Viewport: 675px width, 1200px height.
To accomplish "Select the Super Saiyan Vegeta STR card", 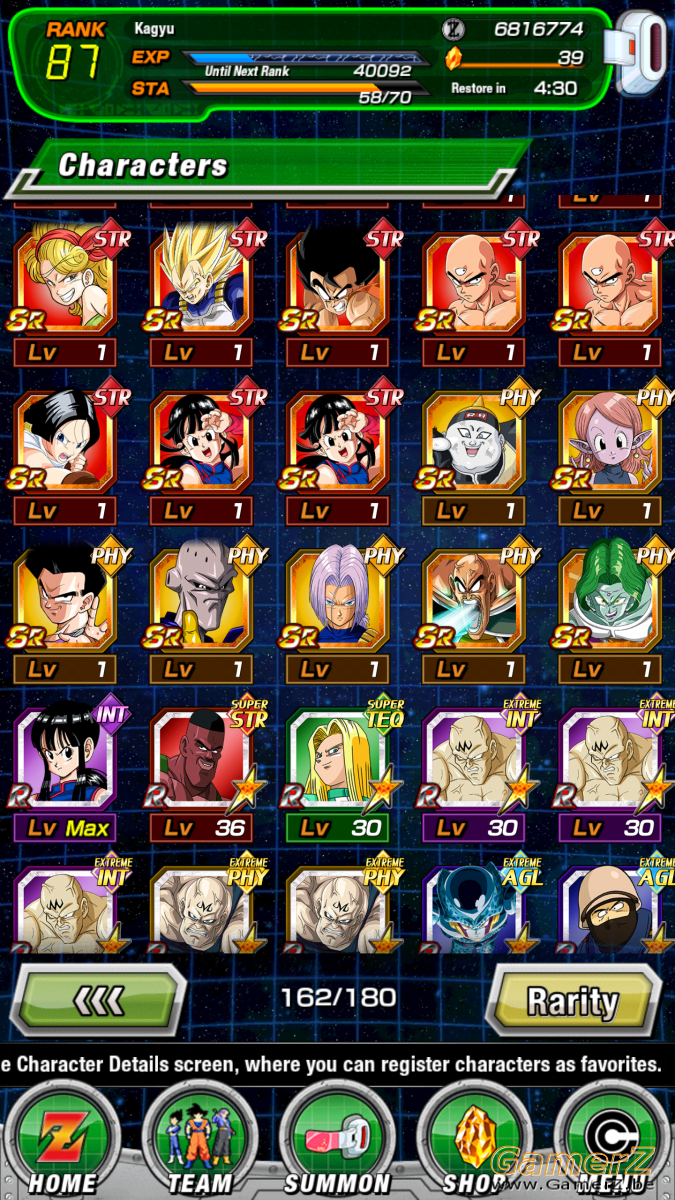I will click(201, 294).
